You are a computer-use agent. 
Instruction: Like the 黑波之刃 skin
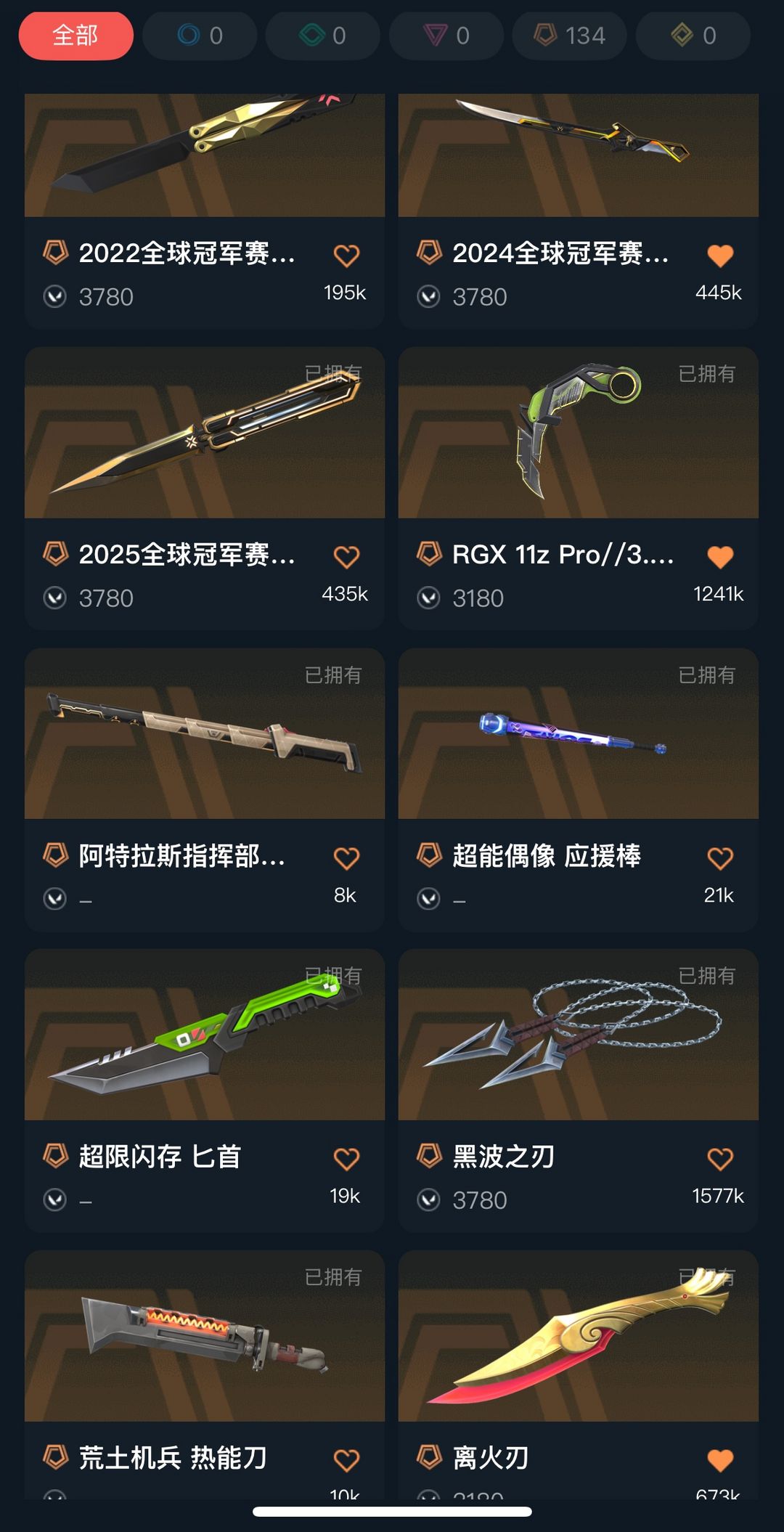720,1159
